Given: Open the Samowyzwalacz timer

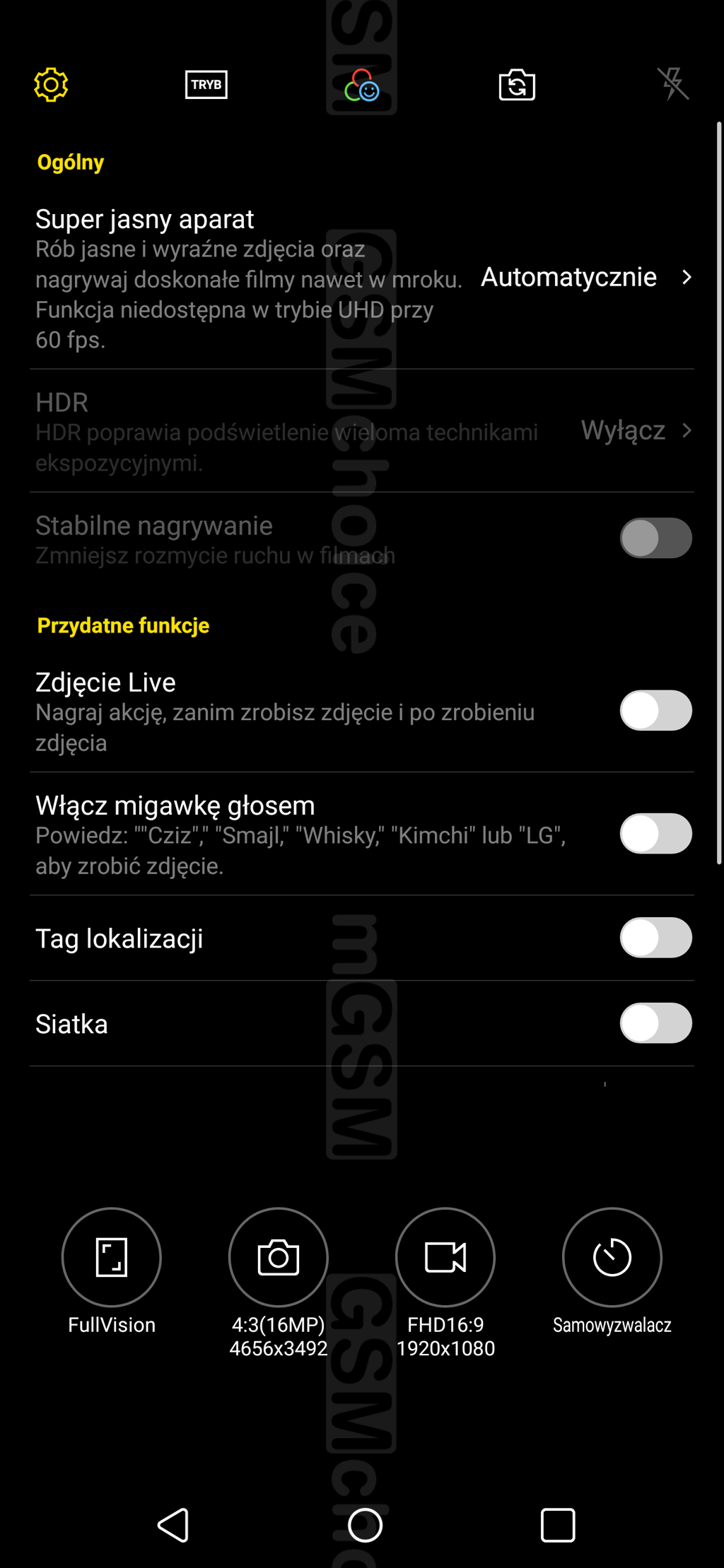Looking at the screenshot, I should point(612,1257).
